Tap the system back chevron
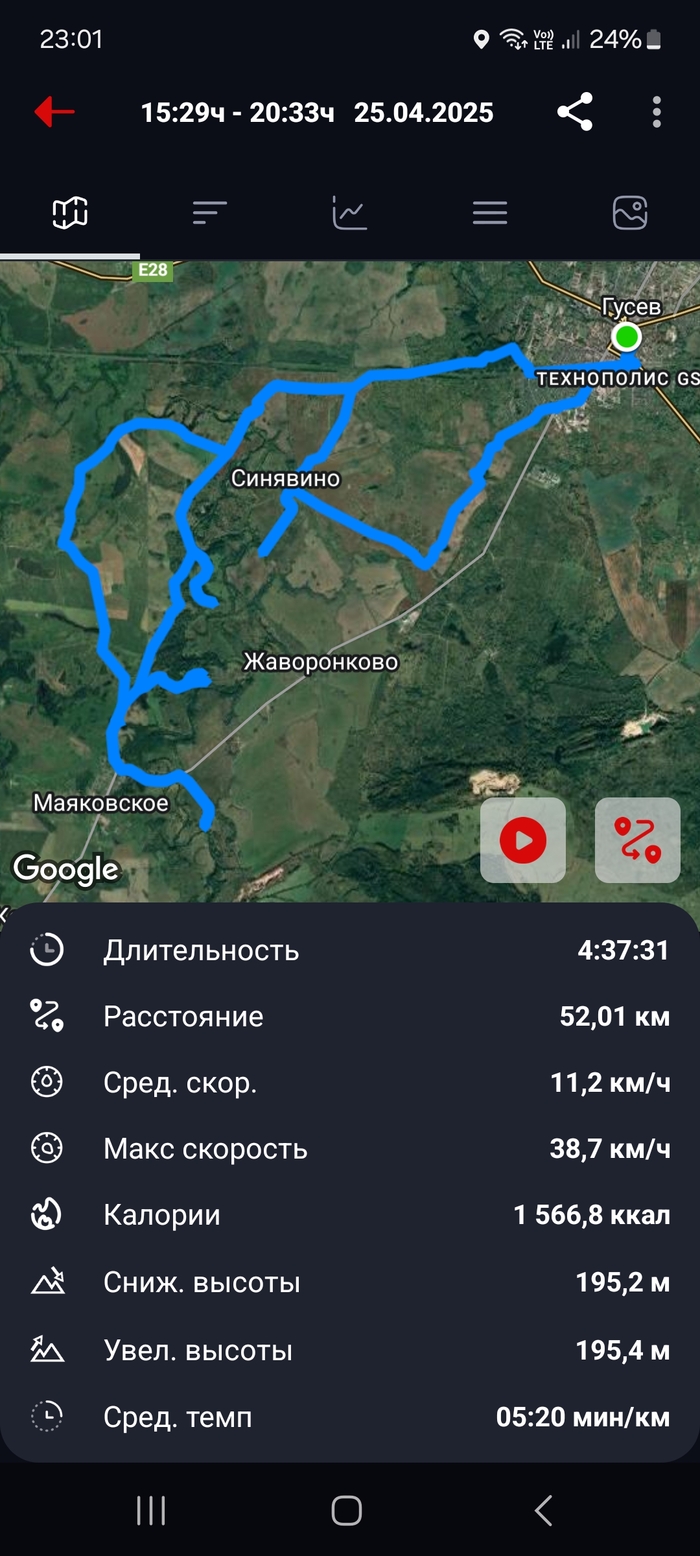 pos(543,1510)
